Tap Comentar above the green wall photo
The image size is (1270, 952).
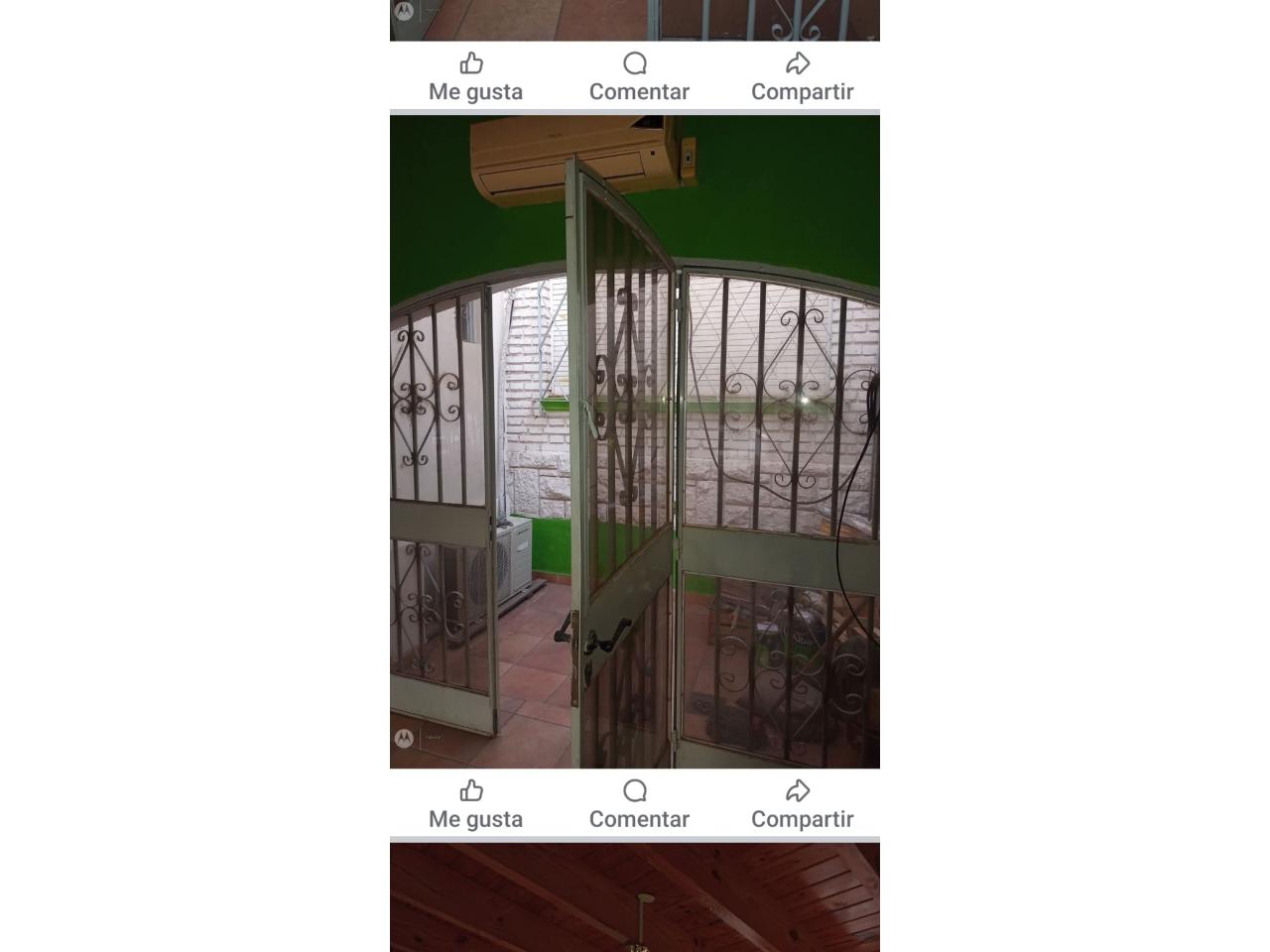(x=638, y=76)
